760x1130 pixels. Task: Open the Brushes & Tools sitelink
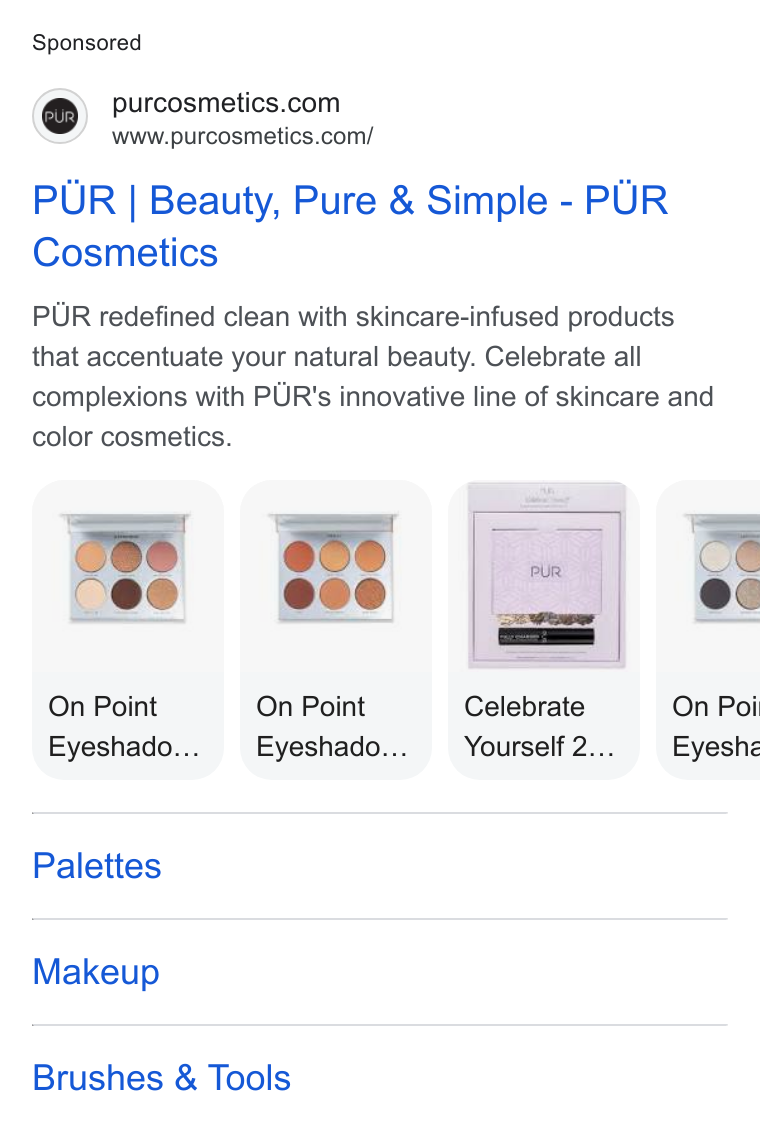[161, 1078]
